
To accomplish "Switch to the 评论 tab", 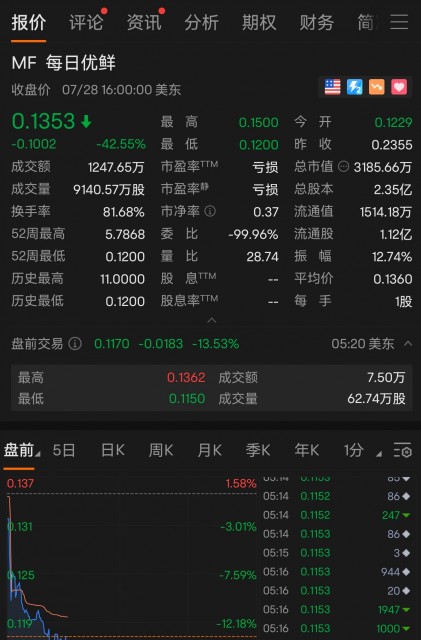I will click(x=86, y=22).
